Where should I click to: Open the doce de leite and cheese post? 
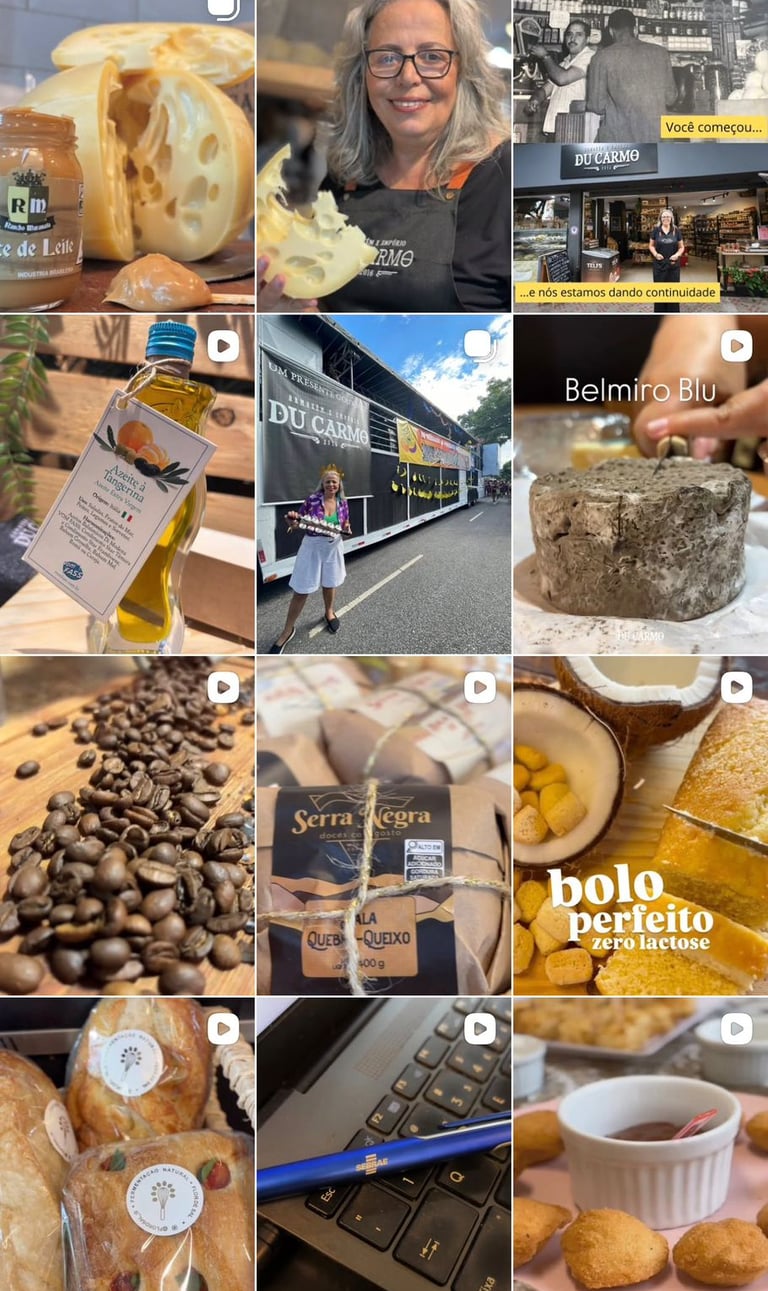click(127, 156)
